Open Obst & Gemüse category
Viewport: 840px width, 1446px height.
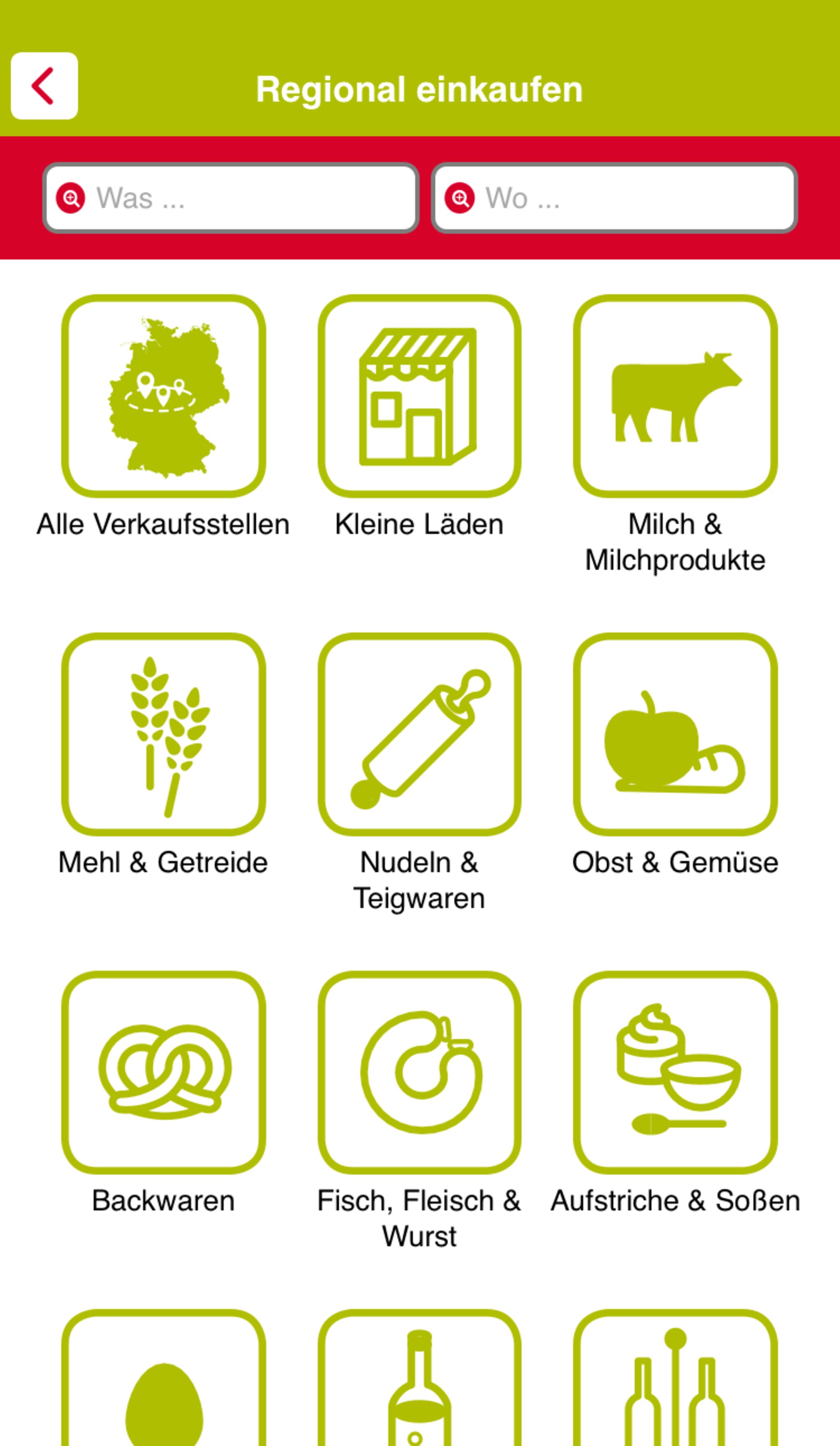click(x=676, y=734)
